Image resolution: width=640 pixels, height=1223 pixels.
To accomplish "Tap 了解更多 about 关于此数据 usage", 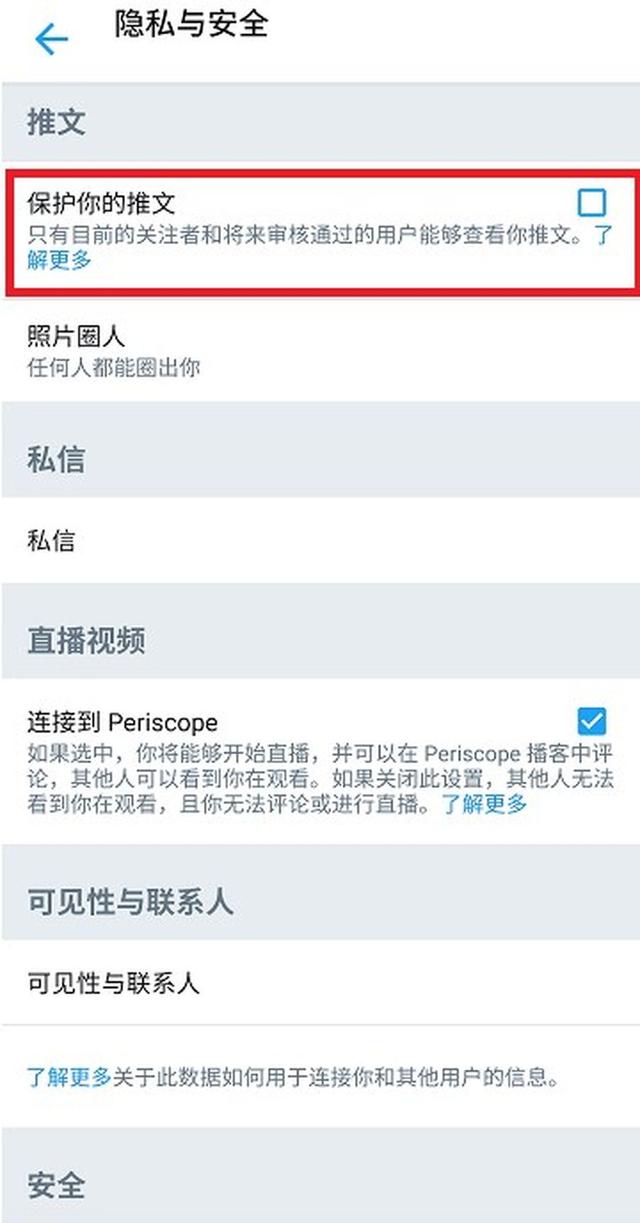I will (68, 1077).
